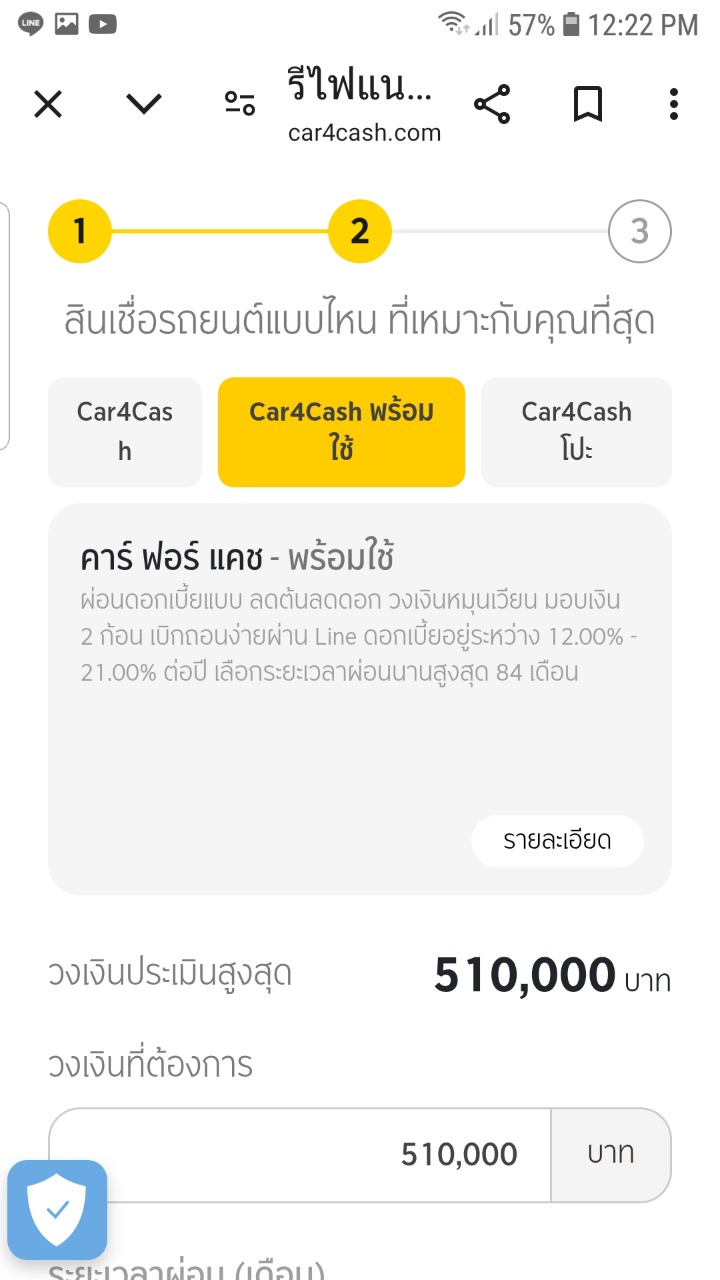720x1280 pixels.
Task: Select the Car4Cash loan tab
Action: point(125,432)
